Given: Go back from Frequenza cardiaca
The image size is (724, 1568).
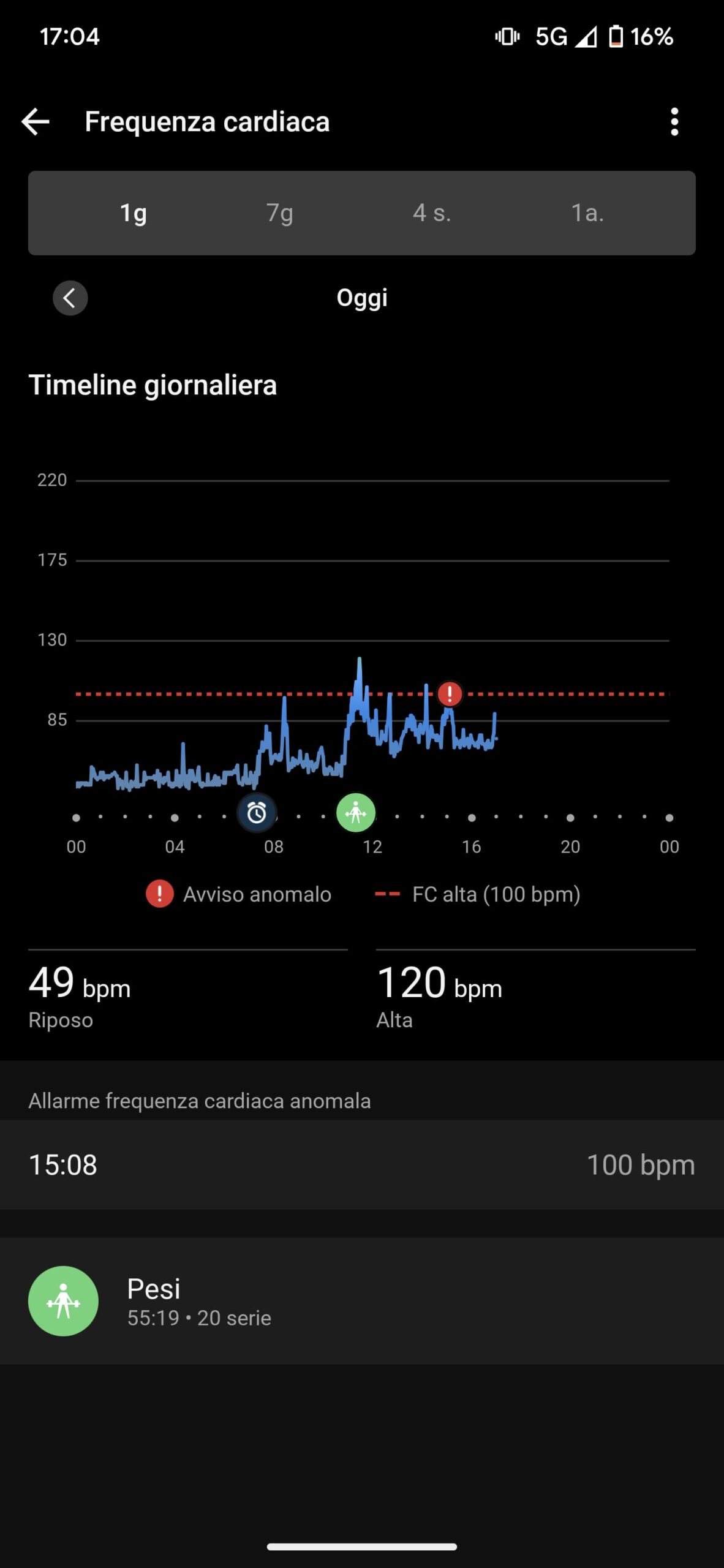Looking at the screenshot, I should click(x=36, y=122).
